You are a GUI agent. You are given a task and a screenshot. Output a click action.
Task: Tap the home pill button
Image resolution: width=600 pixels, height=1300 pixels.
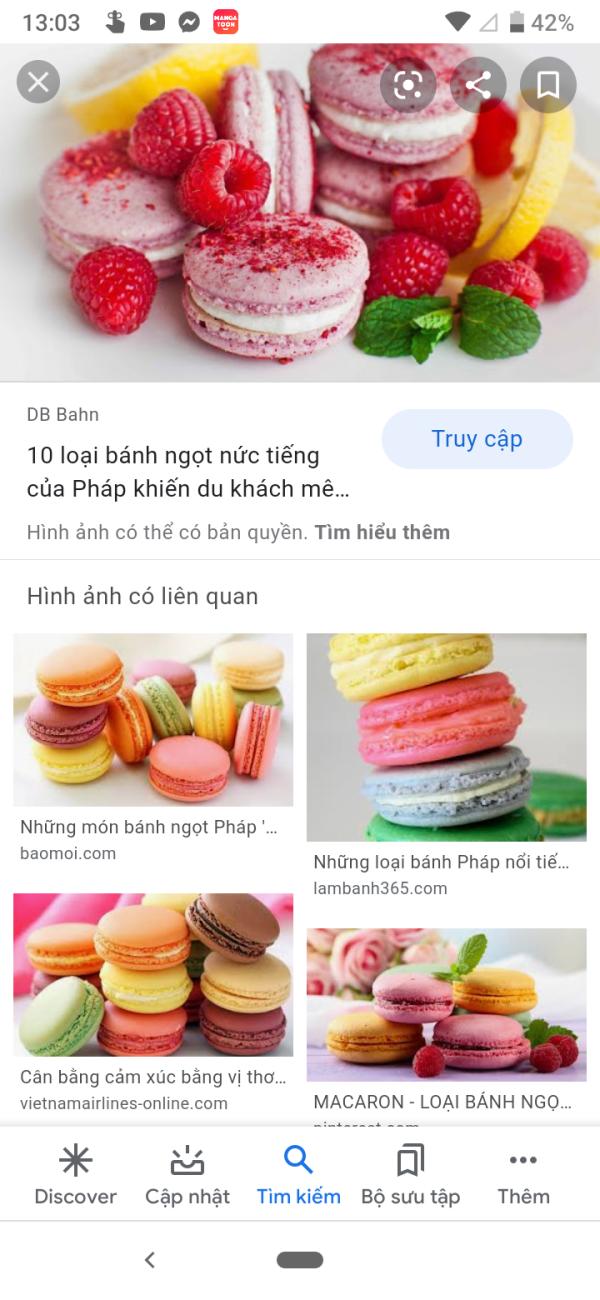300,1260
